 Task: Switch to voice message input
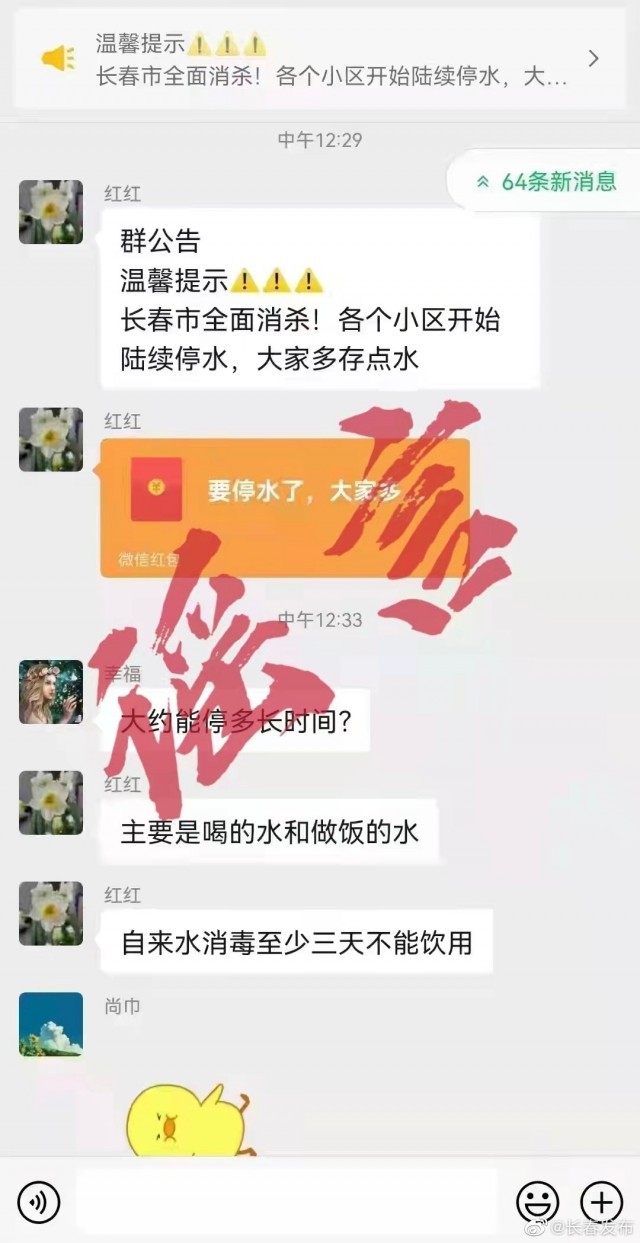38,1201
